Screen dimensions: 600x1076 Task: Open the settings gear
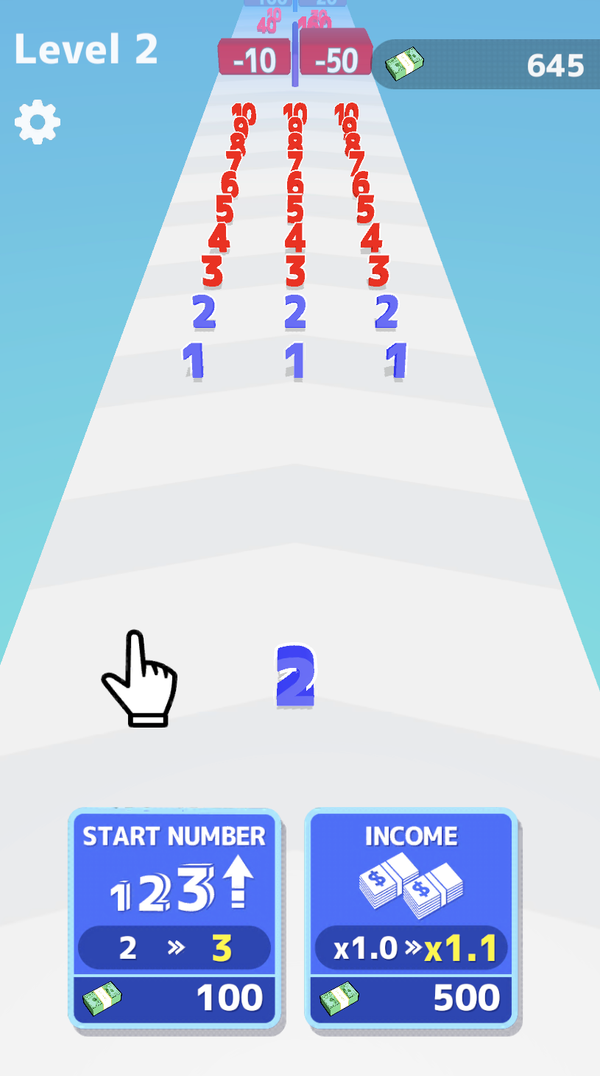coord(38,122)
